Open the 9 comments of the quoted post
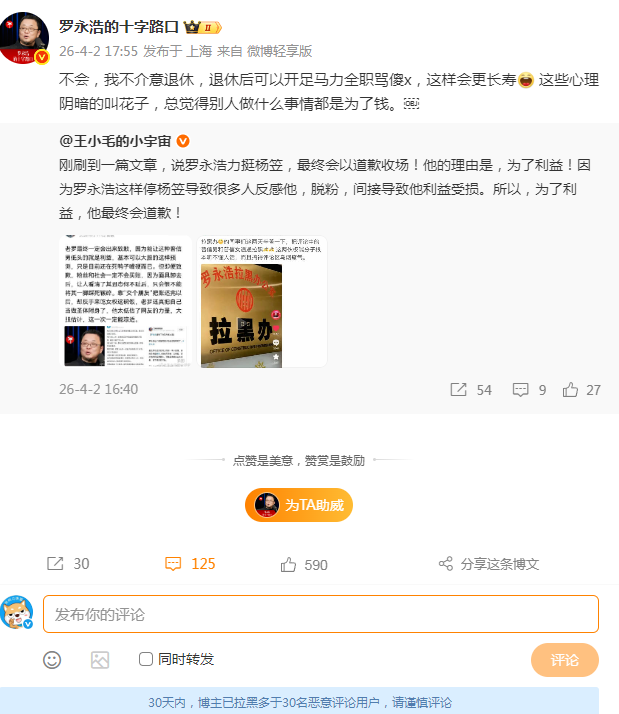Screen dimensions: 619x714 pyautogui.click(x=529, y=390)
